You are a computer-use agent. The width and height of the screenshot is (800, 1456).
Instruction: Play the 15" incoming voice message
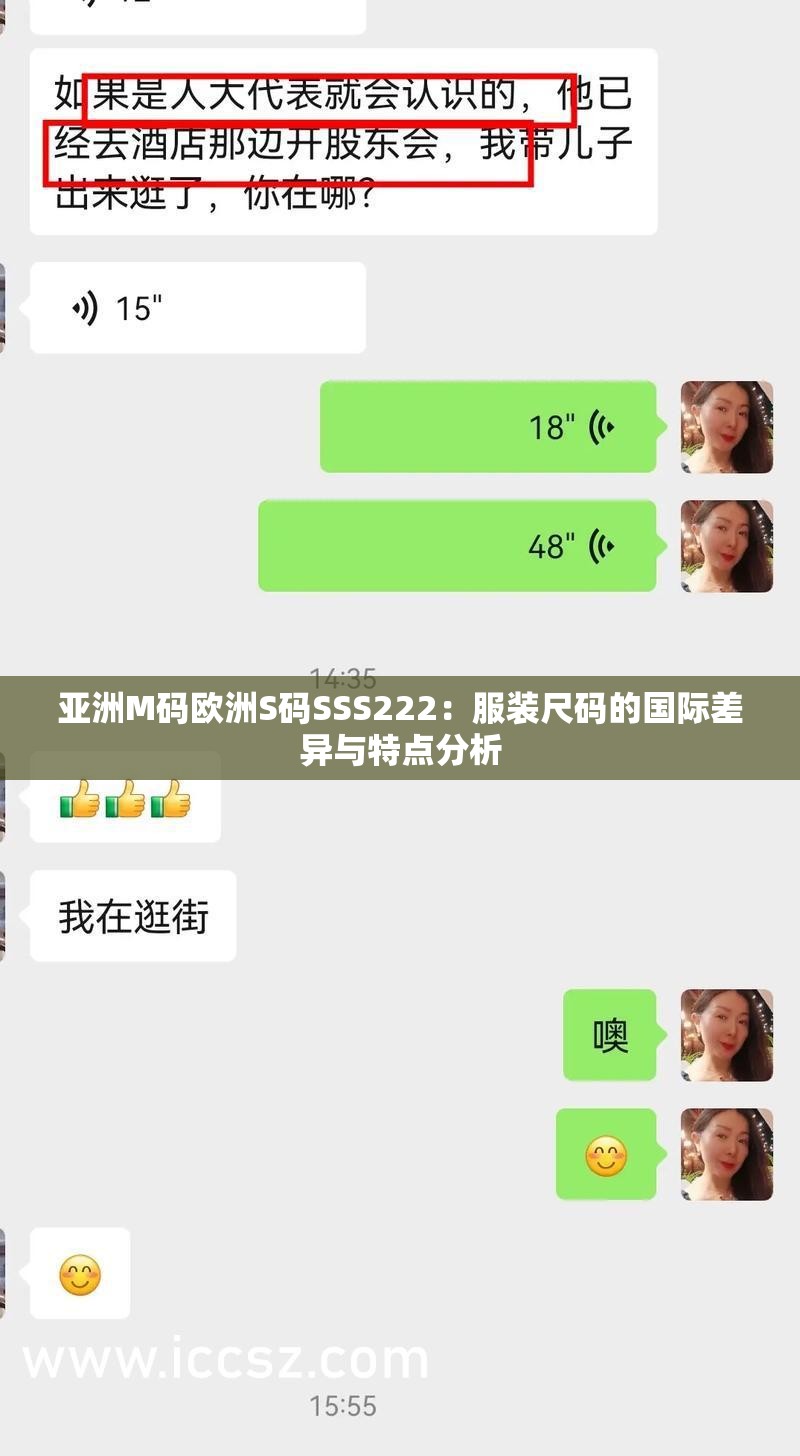[x=197, y=307]
